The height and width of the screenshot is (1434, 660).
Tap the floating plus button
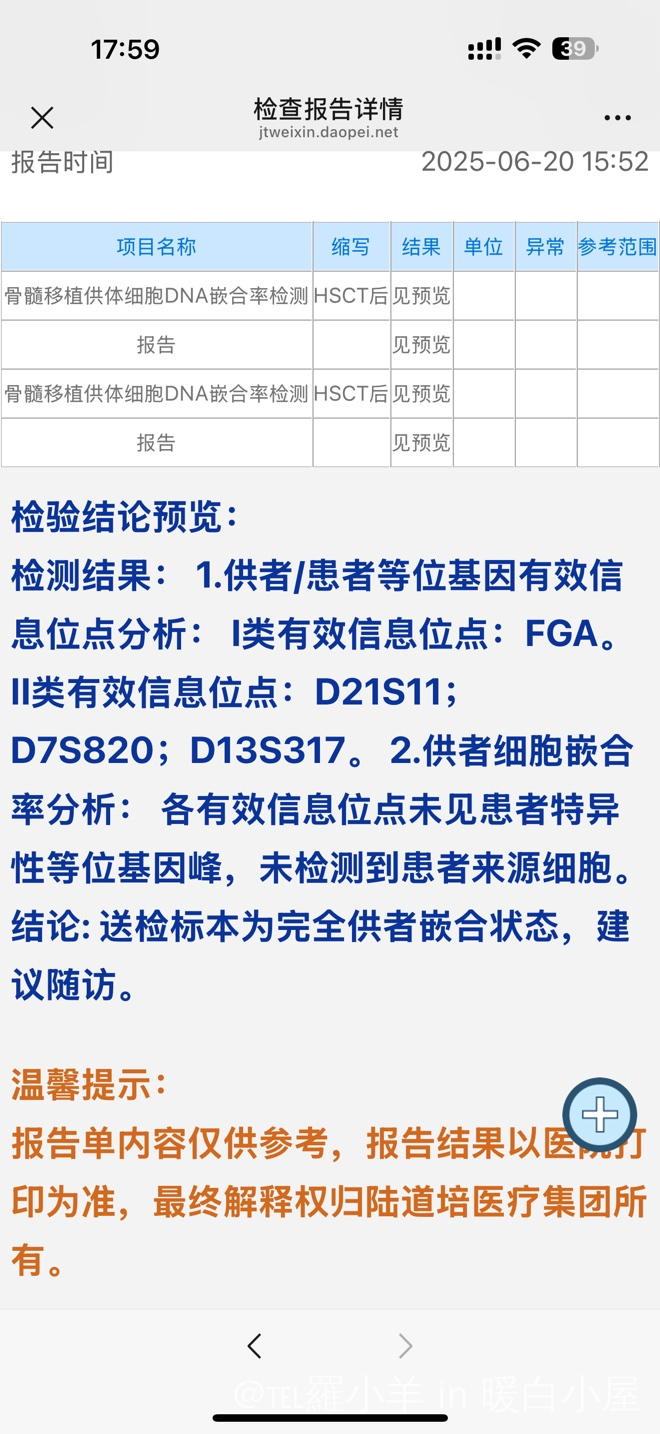coord(599,1114)
